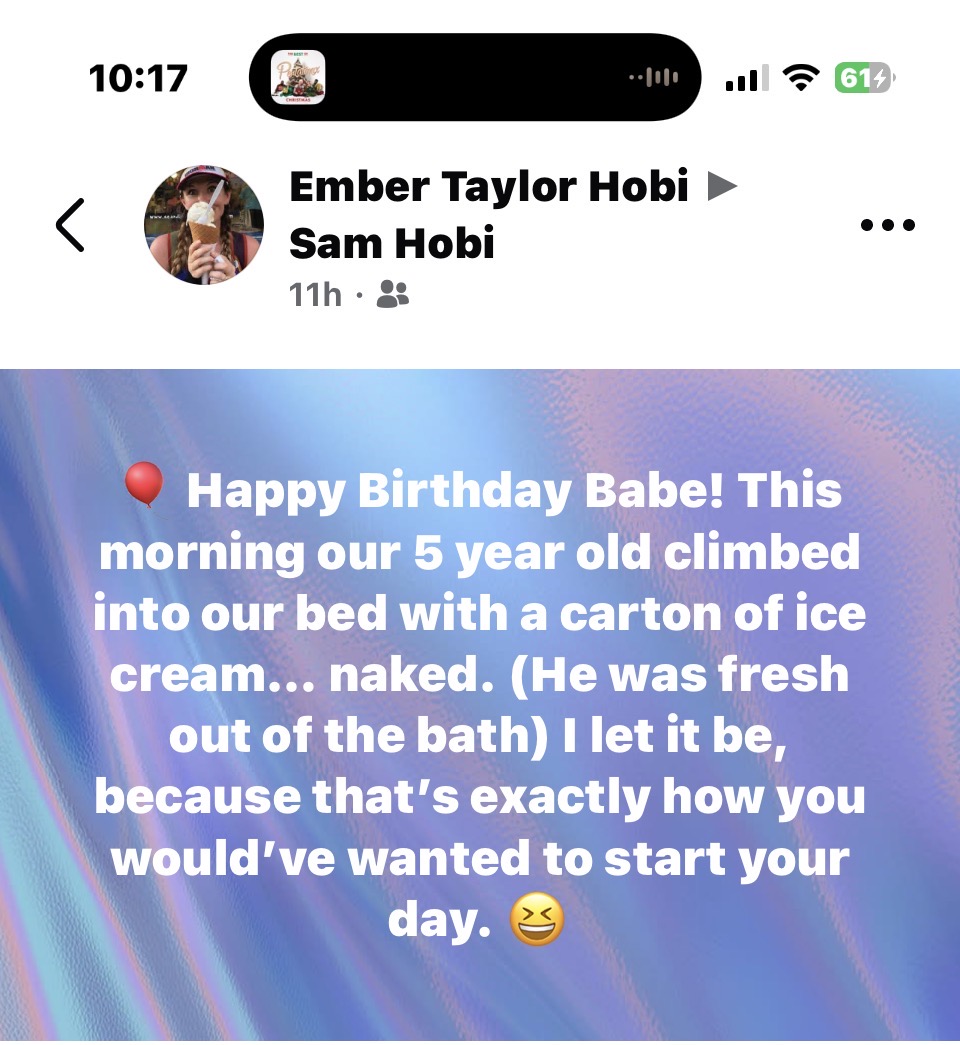Open the three-dot post options menu
This screenshot has width=960, height=1045.
pos(887,225)
